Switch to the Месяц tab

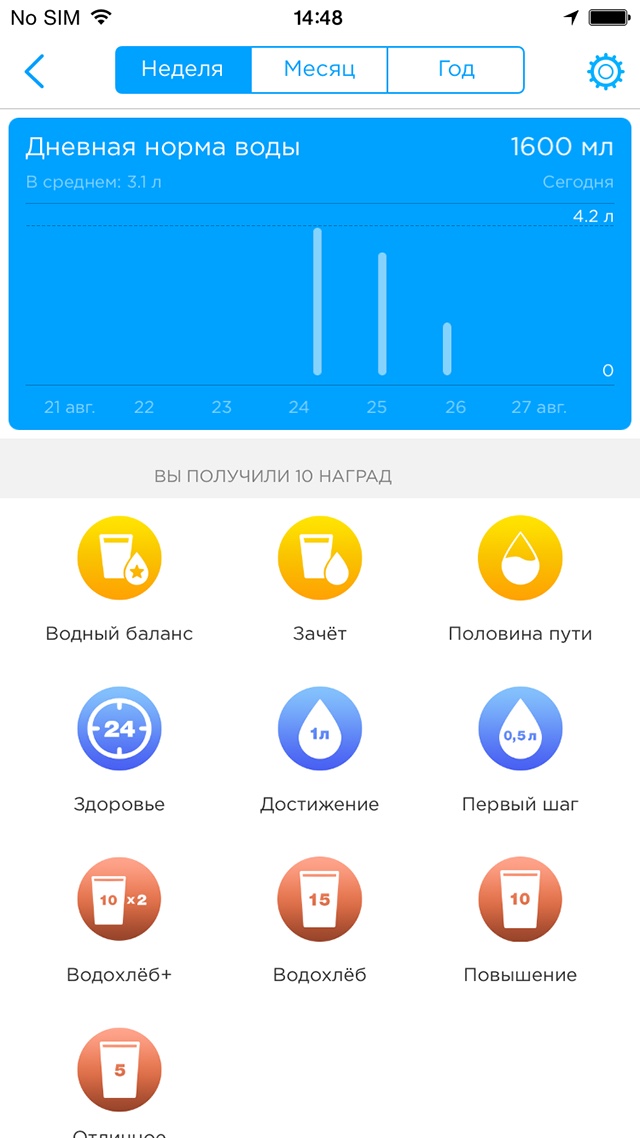(x=319, y=70)
